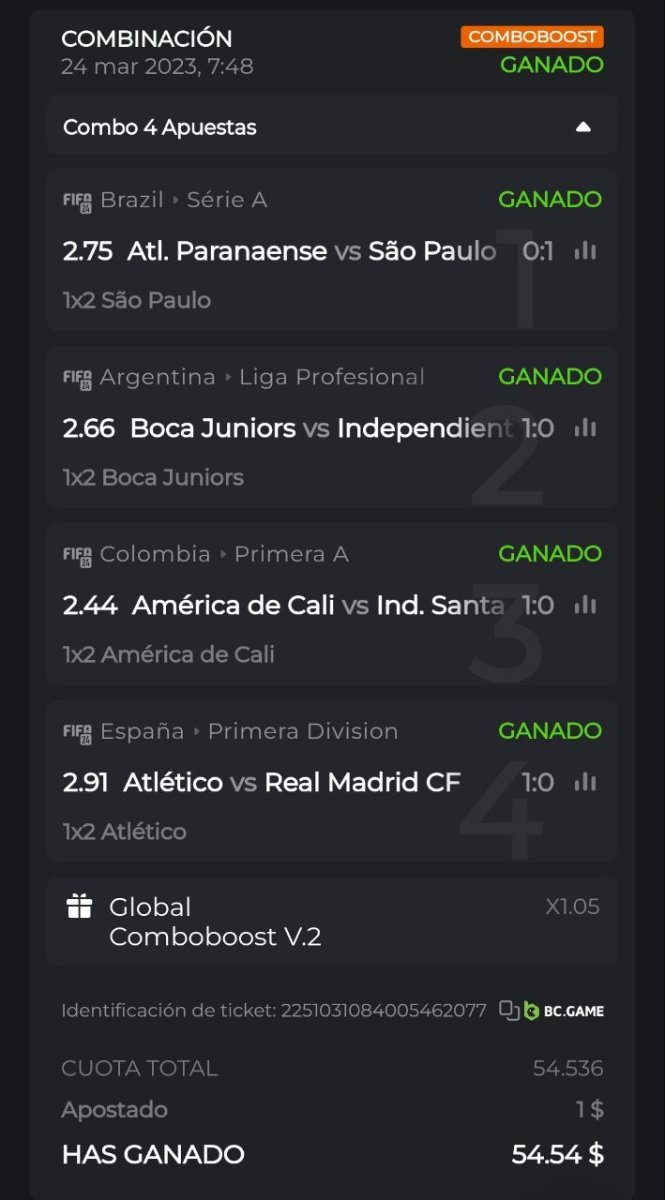Open stats for Atl. Paranaense vs São Paulo
Image resolution: width=665 pixels, height=1200 pixels.
[585, 251]
